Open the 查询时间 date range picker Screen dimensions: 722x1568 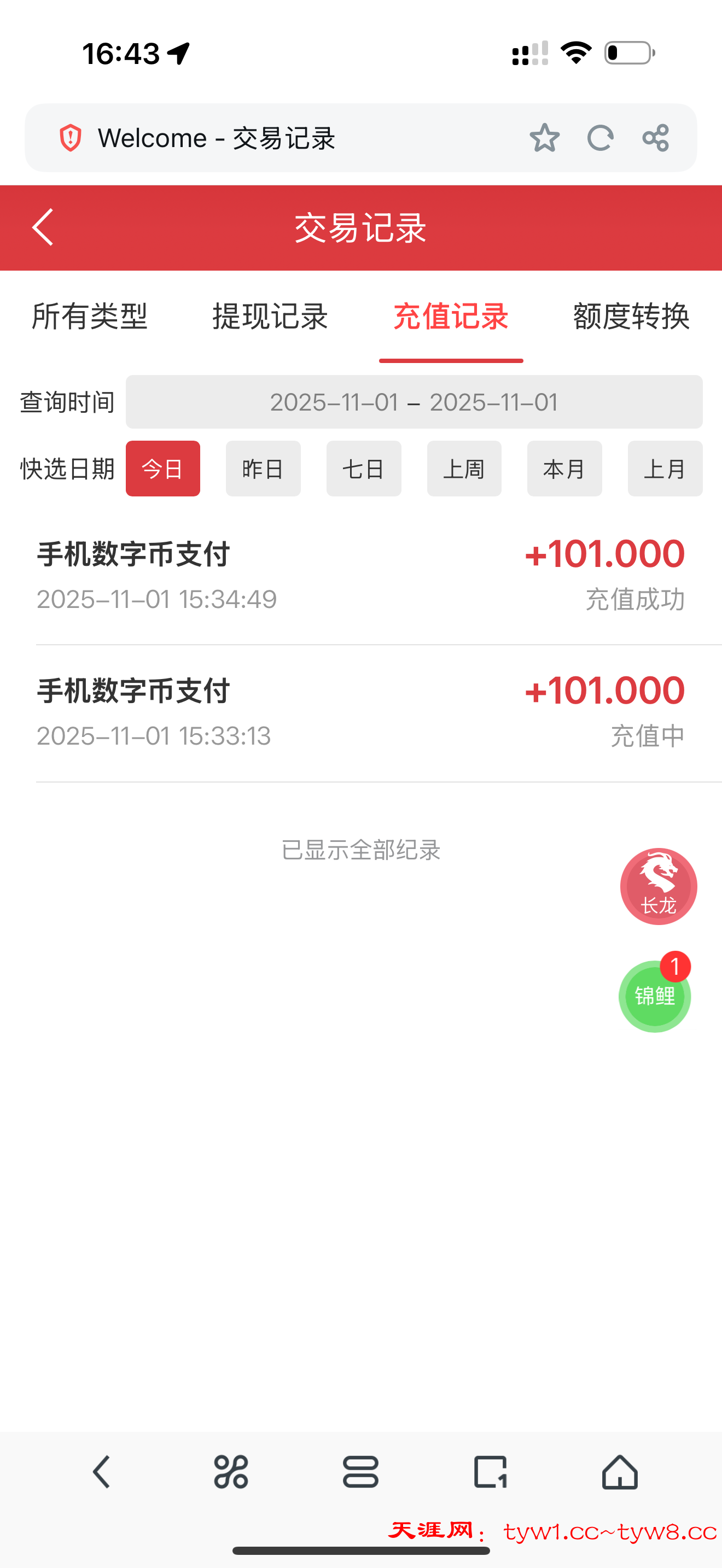click(x=414, y=402)
